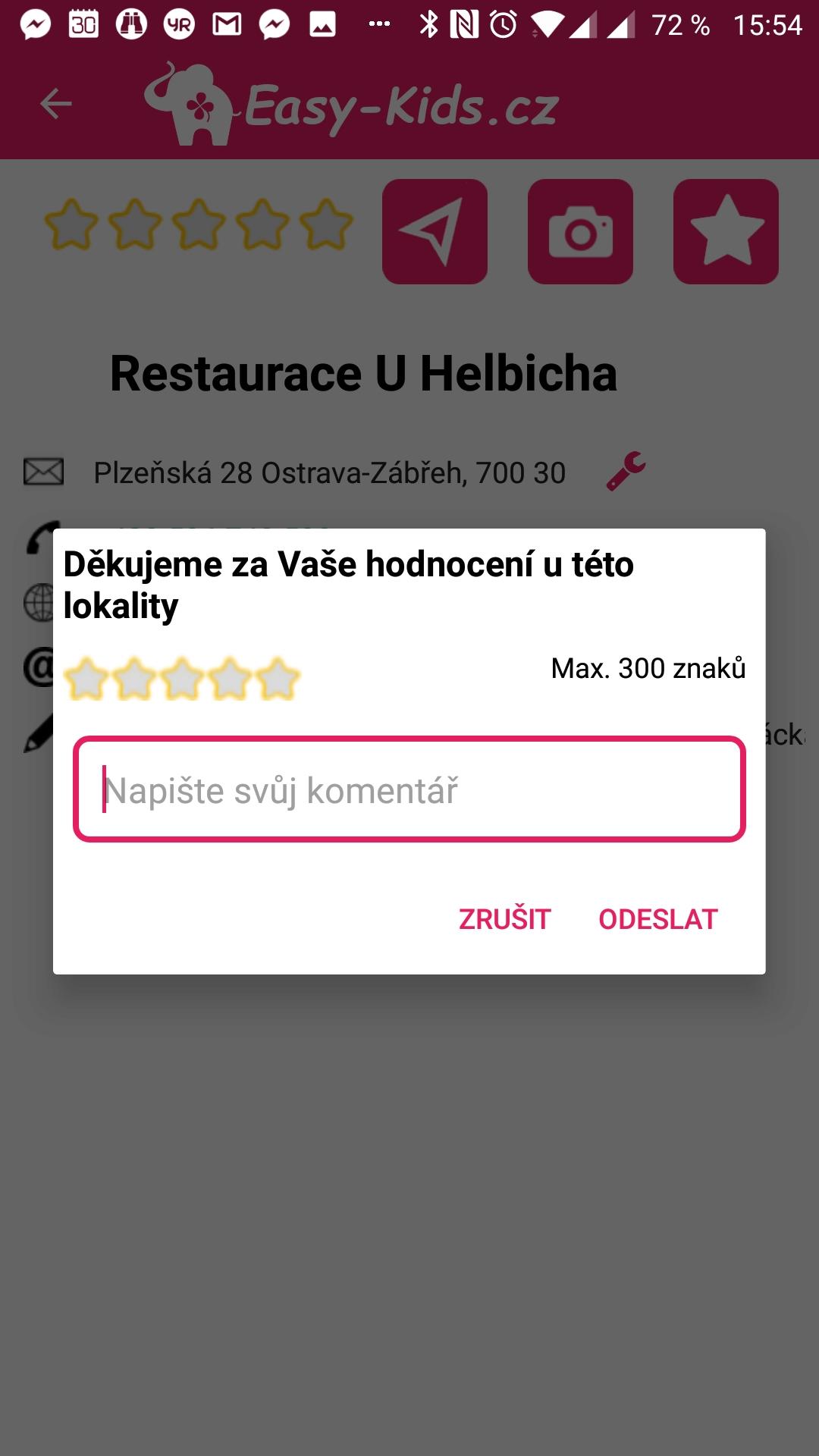The width and height of the screenshot is (819, 1456).
Task: Set a five-star rating in the dialog
Action: click(278, 679)
